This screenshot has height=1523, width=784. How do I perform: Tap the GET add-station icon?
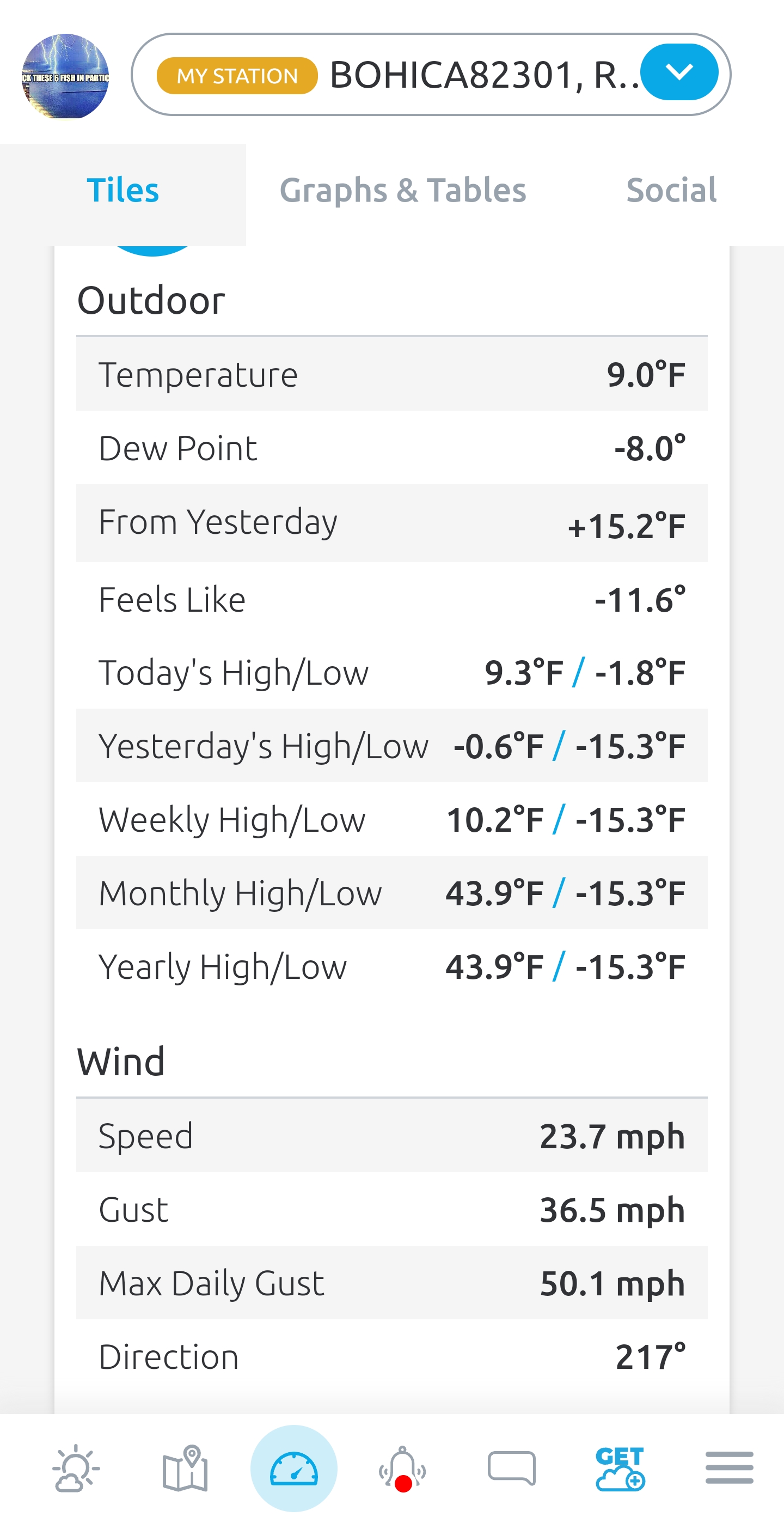pyautogui.click(x=620, y=1469)
